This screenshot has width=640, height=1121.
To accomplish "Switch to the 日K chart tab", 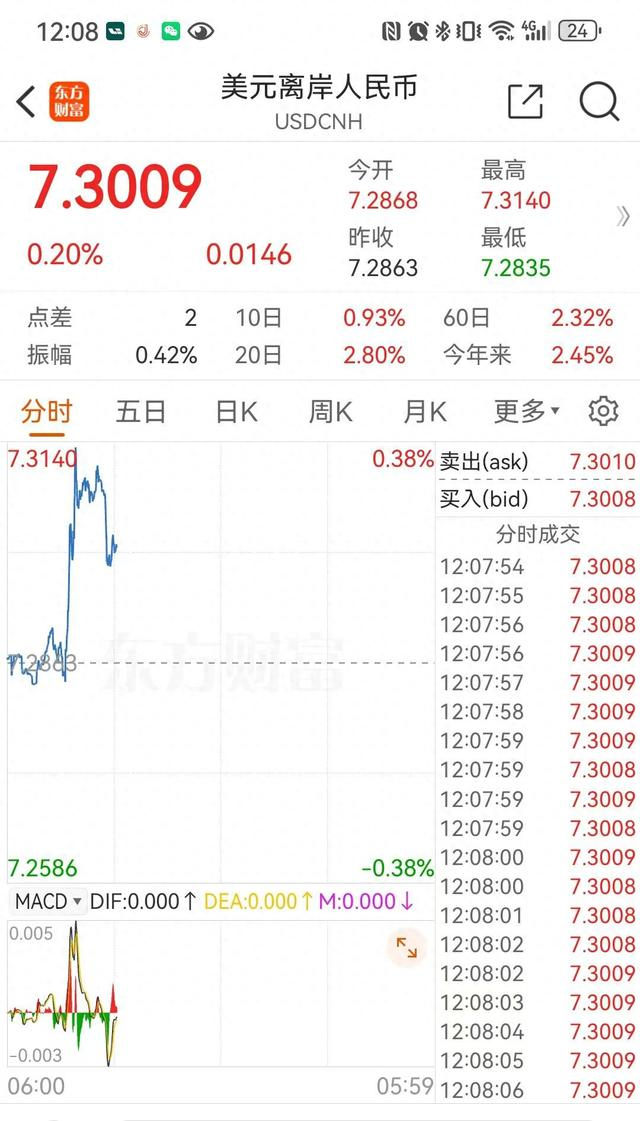I will click(236, 411).
